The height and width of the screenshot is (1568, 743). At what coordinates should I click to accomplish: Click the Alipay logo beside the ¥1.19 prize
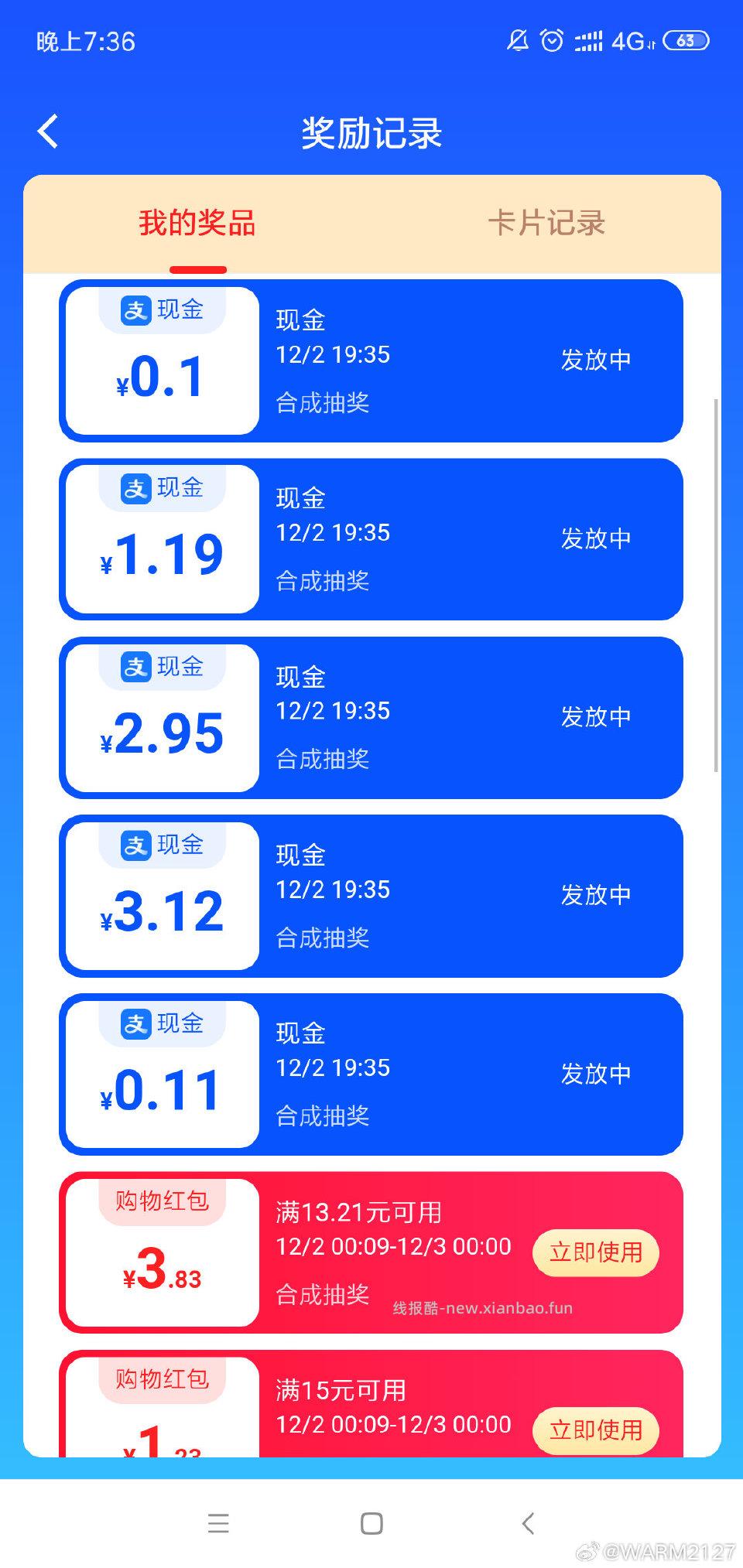(x=135, y=487)
